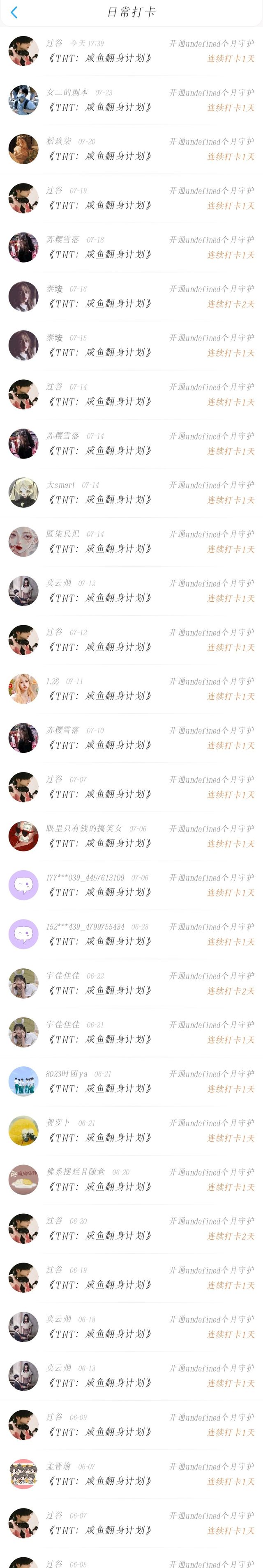Open 佛系摆烂且随意's check-in dated 06-20

click(131, 1180)
